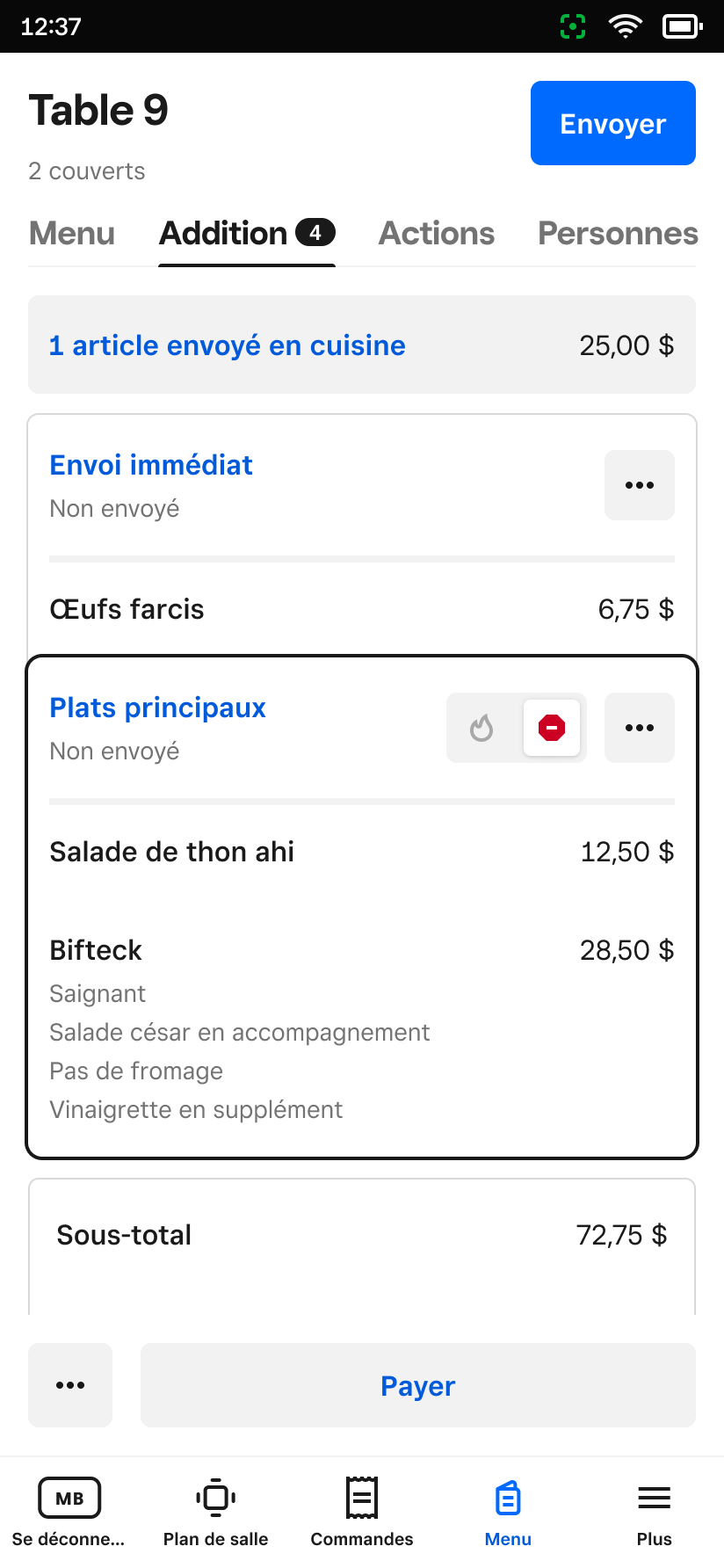The height and width of the screenshot is (1568, 724).
Task: Switch to the Personnes tab
Action: pos(618,234)
